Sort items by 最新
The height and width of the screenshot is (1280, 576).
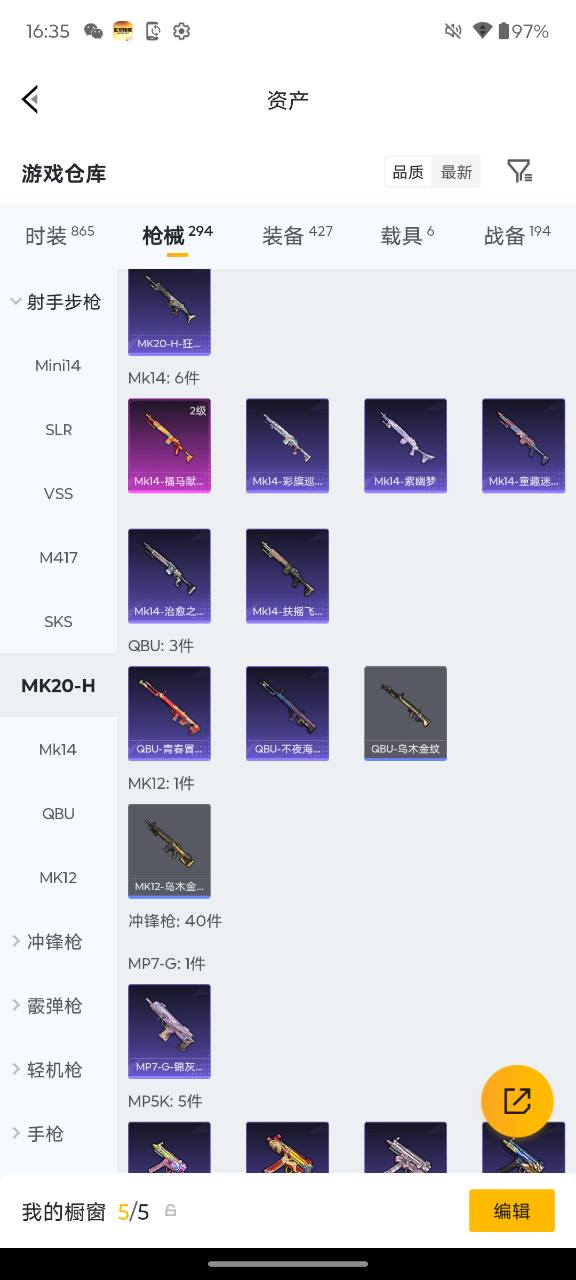[x=456, y=172]
